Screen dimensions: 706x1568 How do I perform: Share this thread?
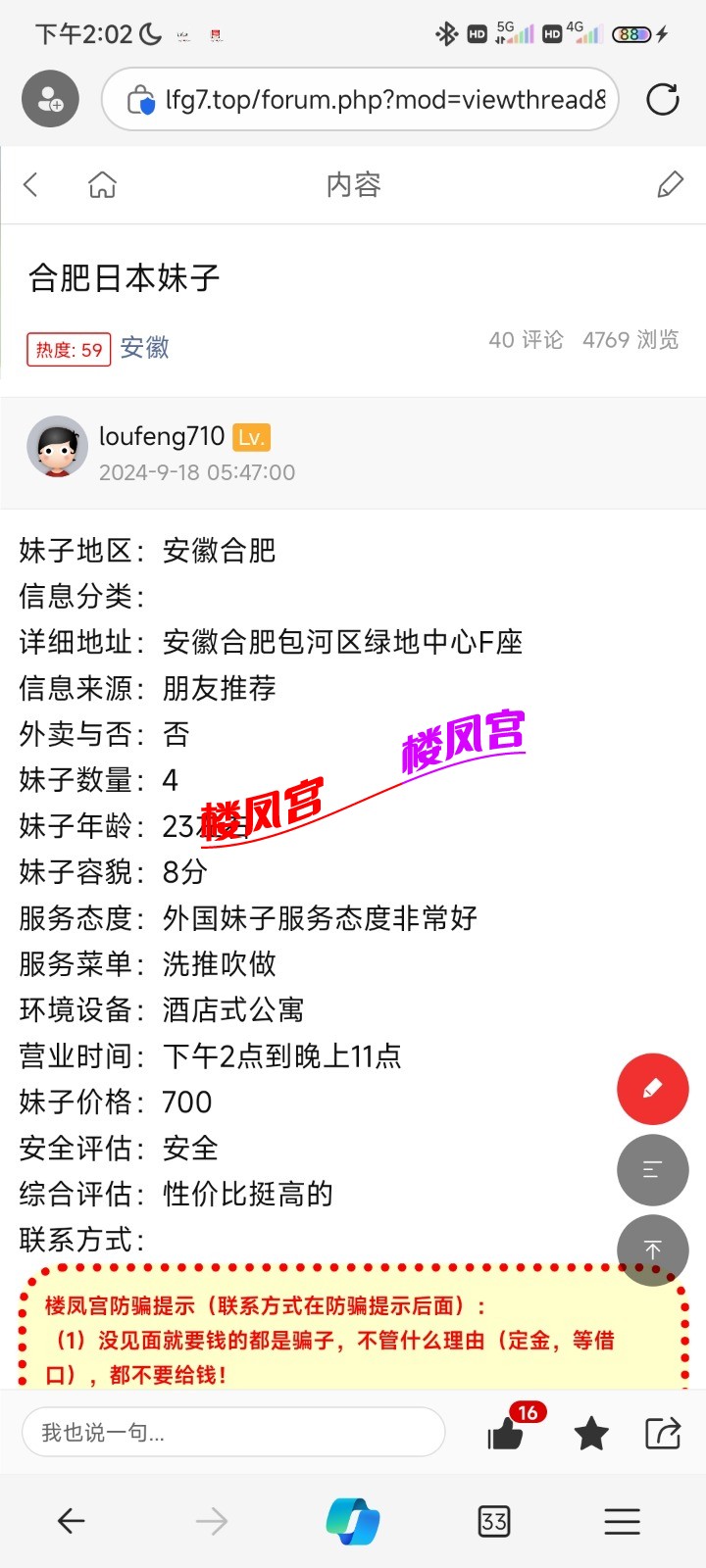click(x=663, y=1433)
